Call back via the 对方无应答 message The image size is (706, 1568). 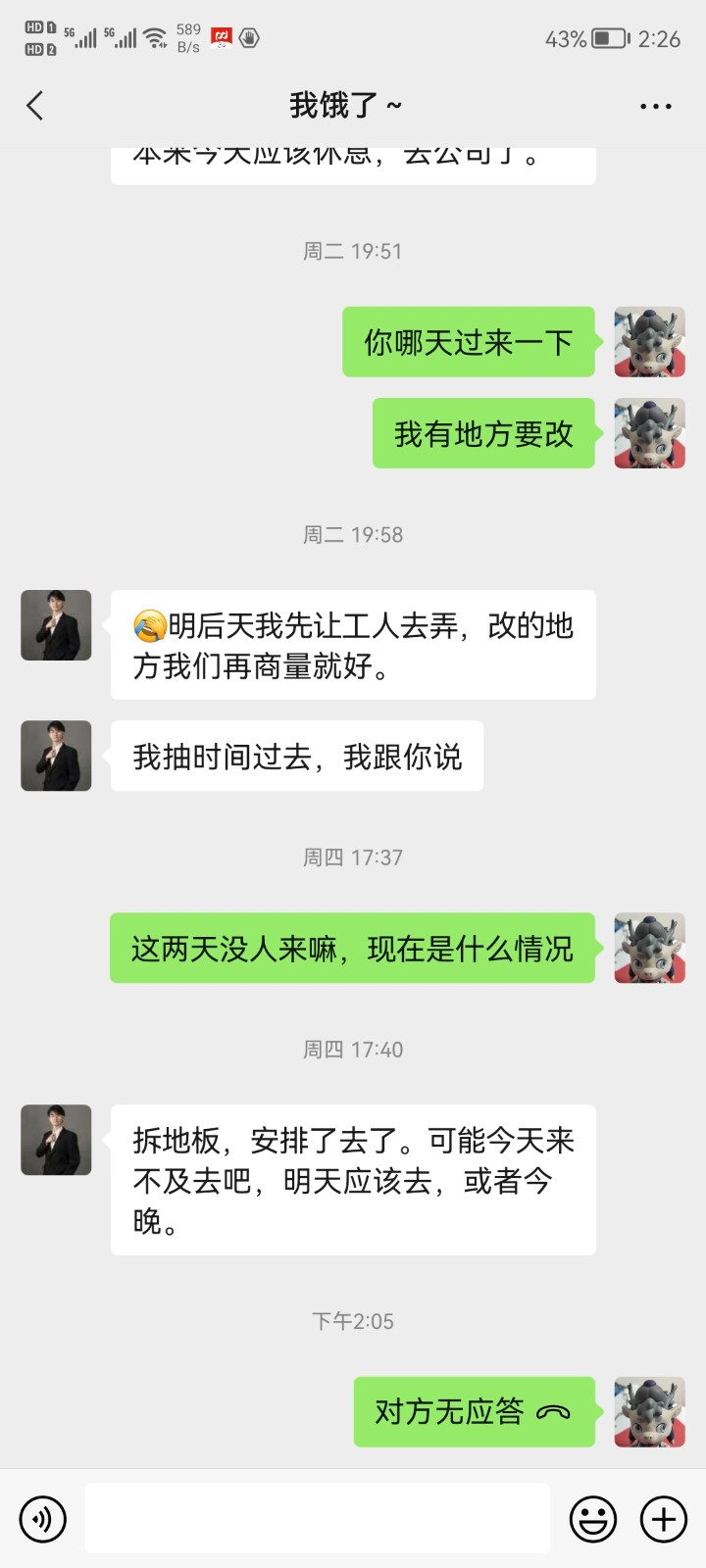pos(474,1412)
